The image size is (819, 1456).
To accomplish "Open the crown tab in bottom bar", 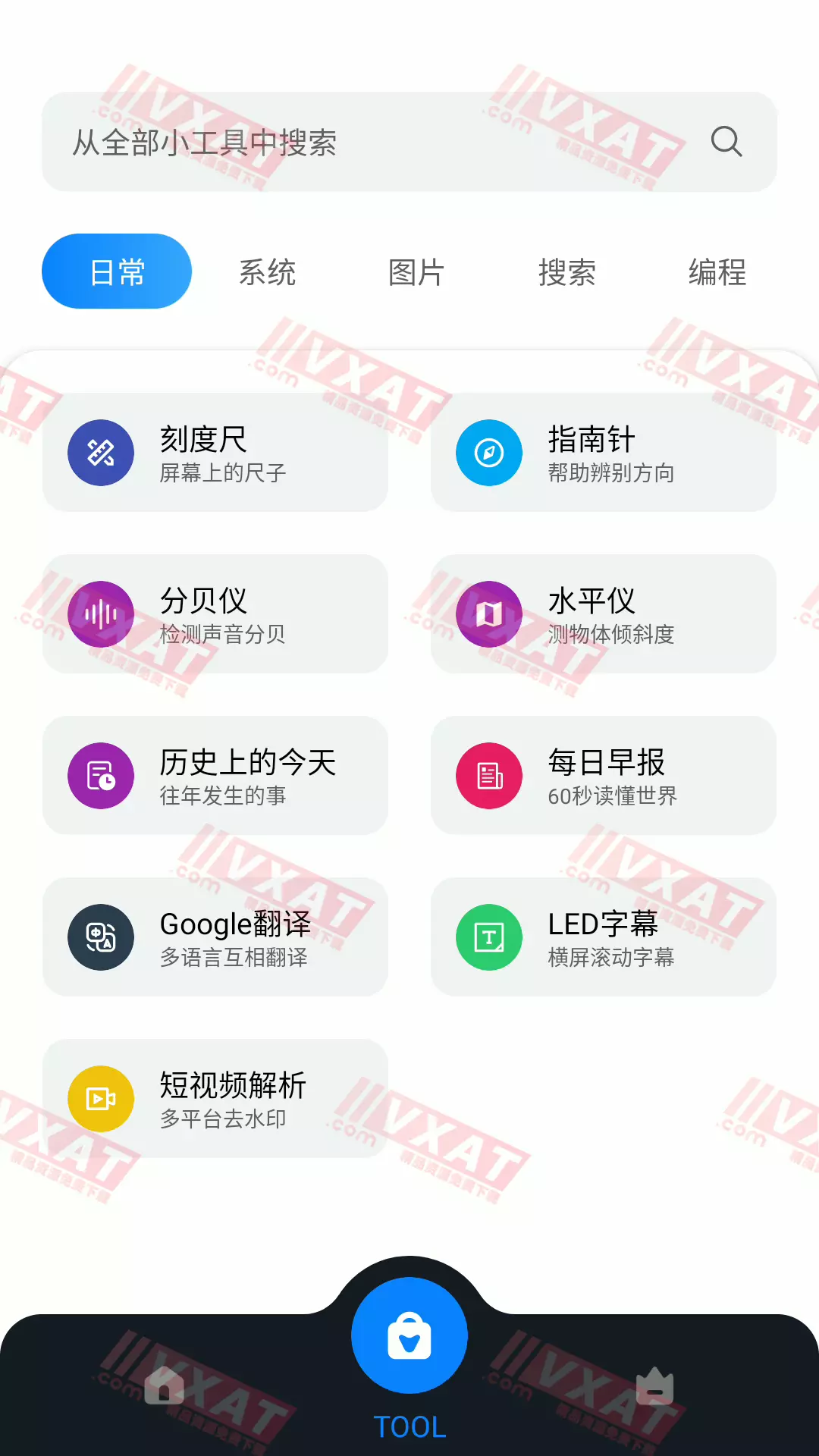I will click(654, 1385).
